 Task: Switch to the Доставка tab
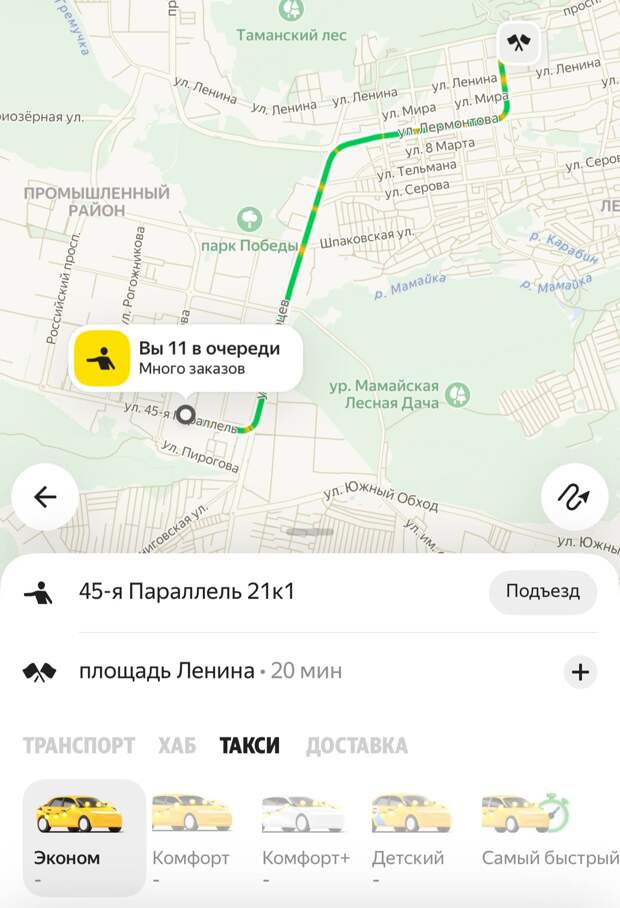click(356, 745)
